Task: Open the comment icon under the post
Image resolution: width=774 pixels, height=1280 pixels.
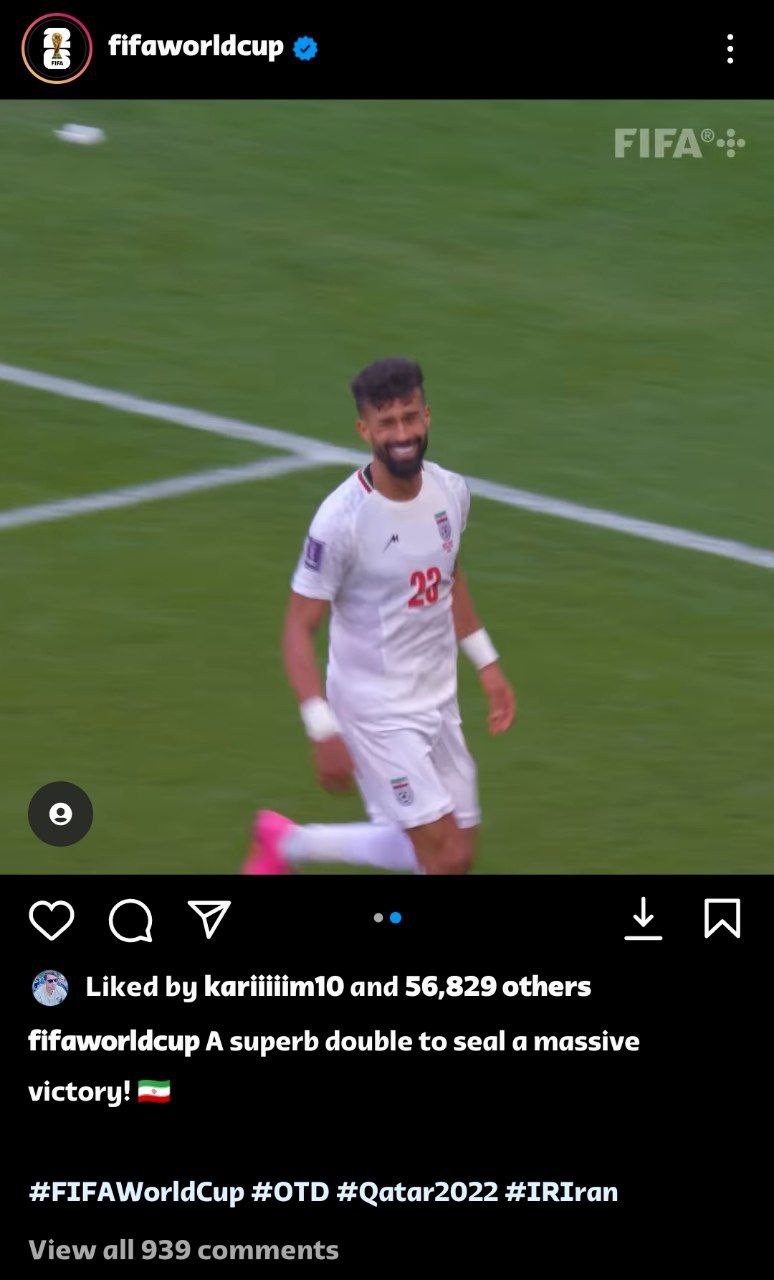Action: pos(130,919)
